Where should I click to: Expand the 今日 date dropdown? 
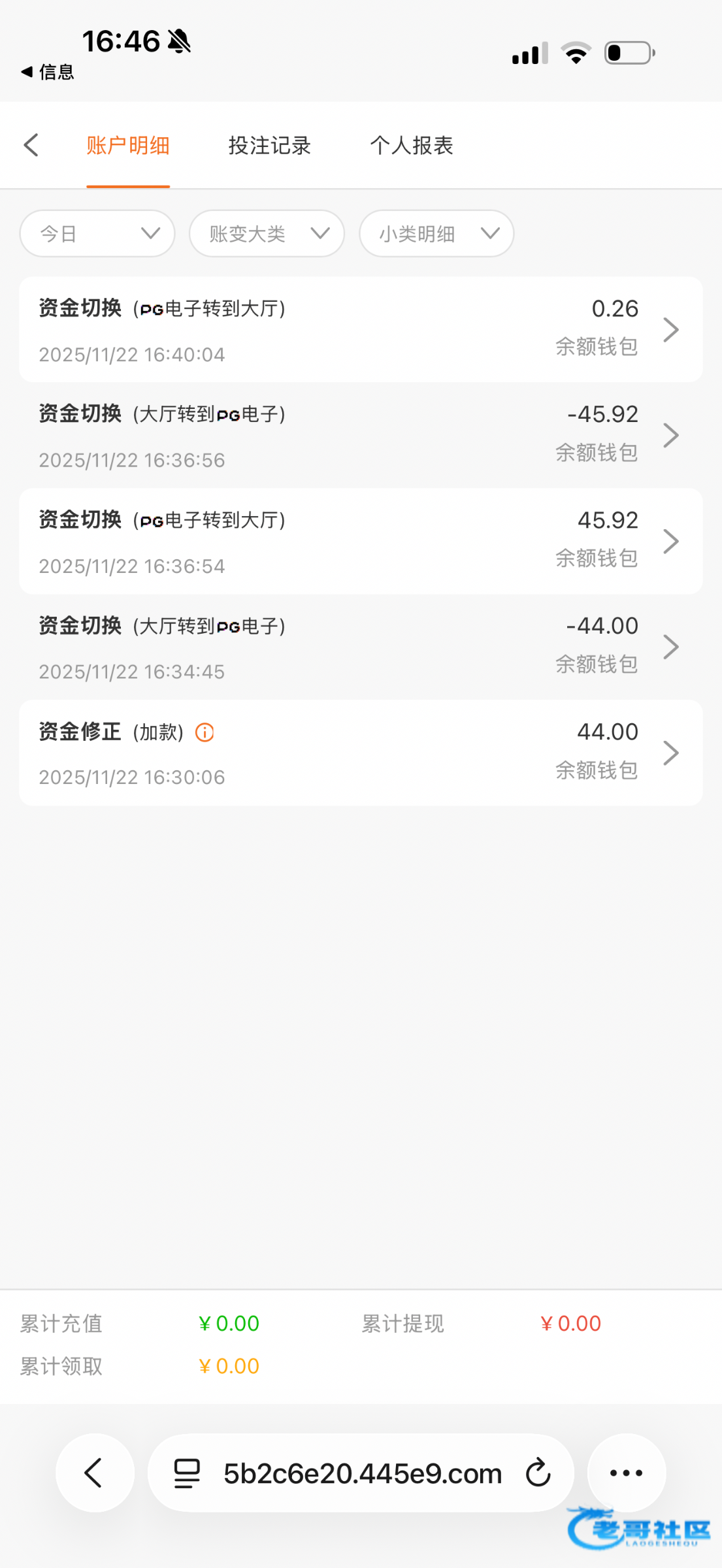[97, 233]
